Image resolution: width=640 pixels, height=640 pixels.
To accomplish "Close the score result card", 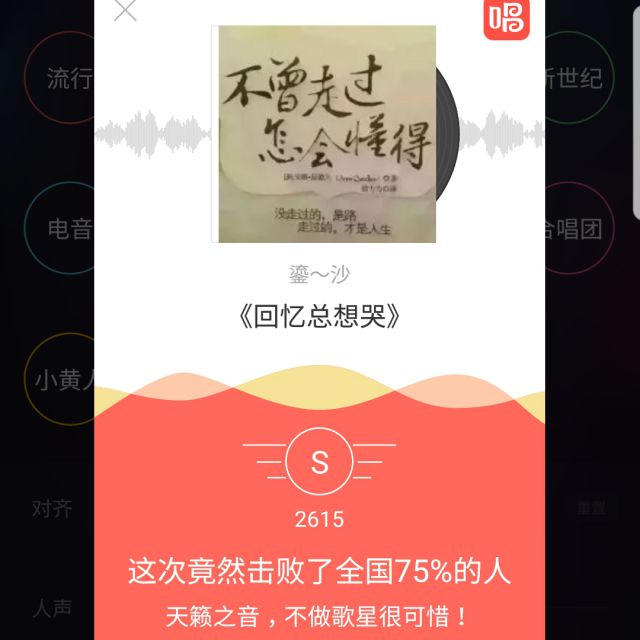I will 125,11.
